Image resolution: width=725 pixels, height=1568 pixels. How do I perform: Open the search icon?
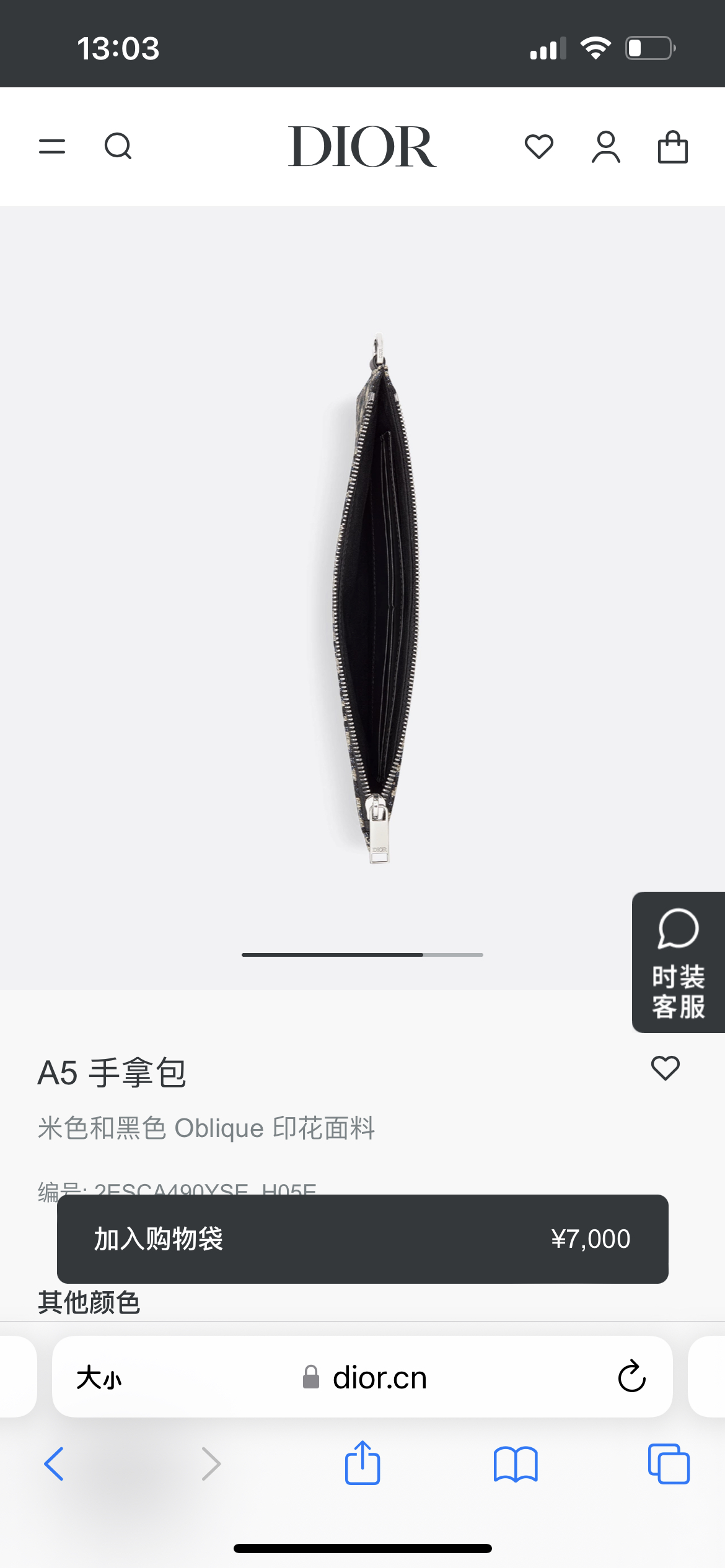[118, 147]
